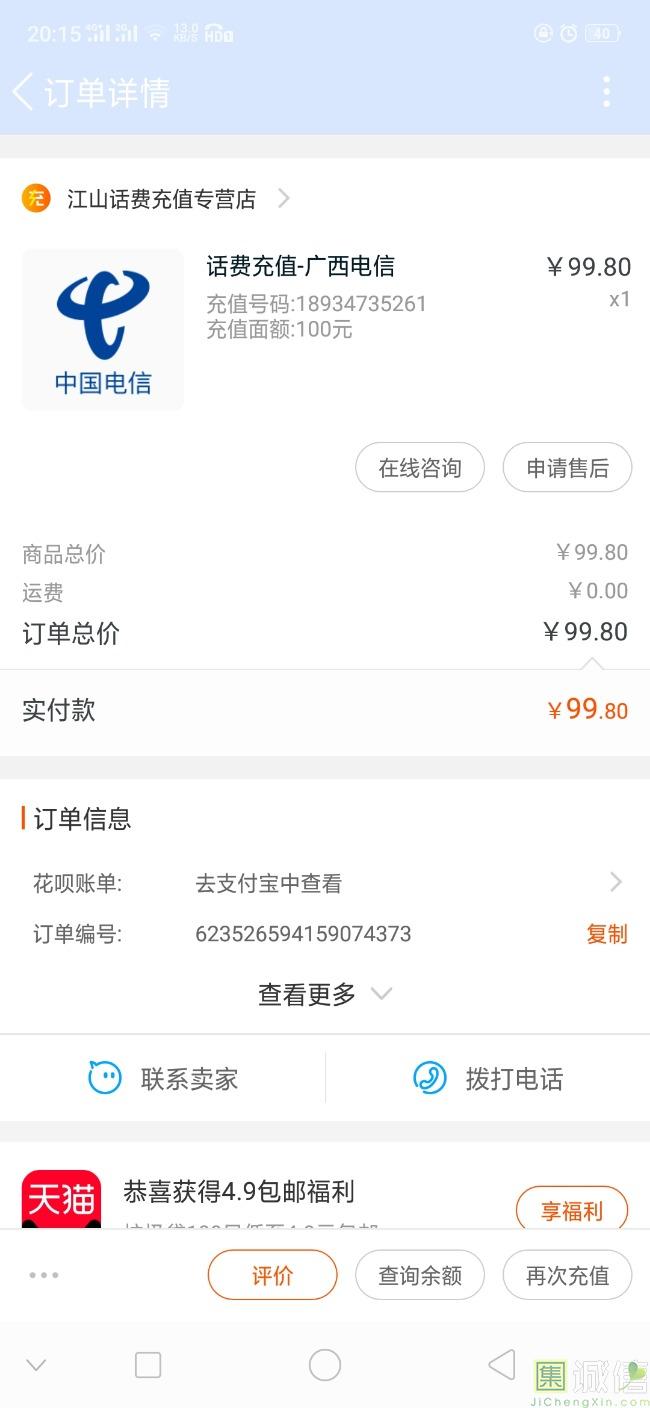Open the recent apps view
The width and height of the screenshot is (650, 1408).
(148, 1365)
